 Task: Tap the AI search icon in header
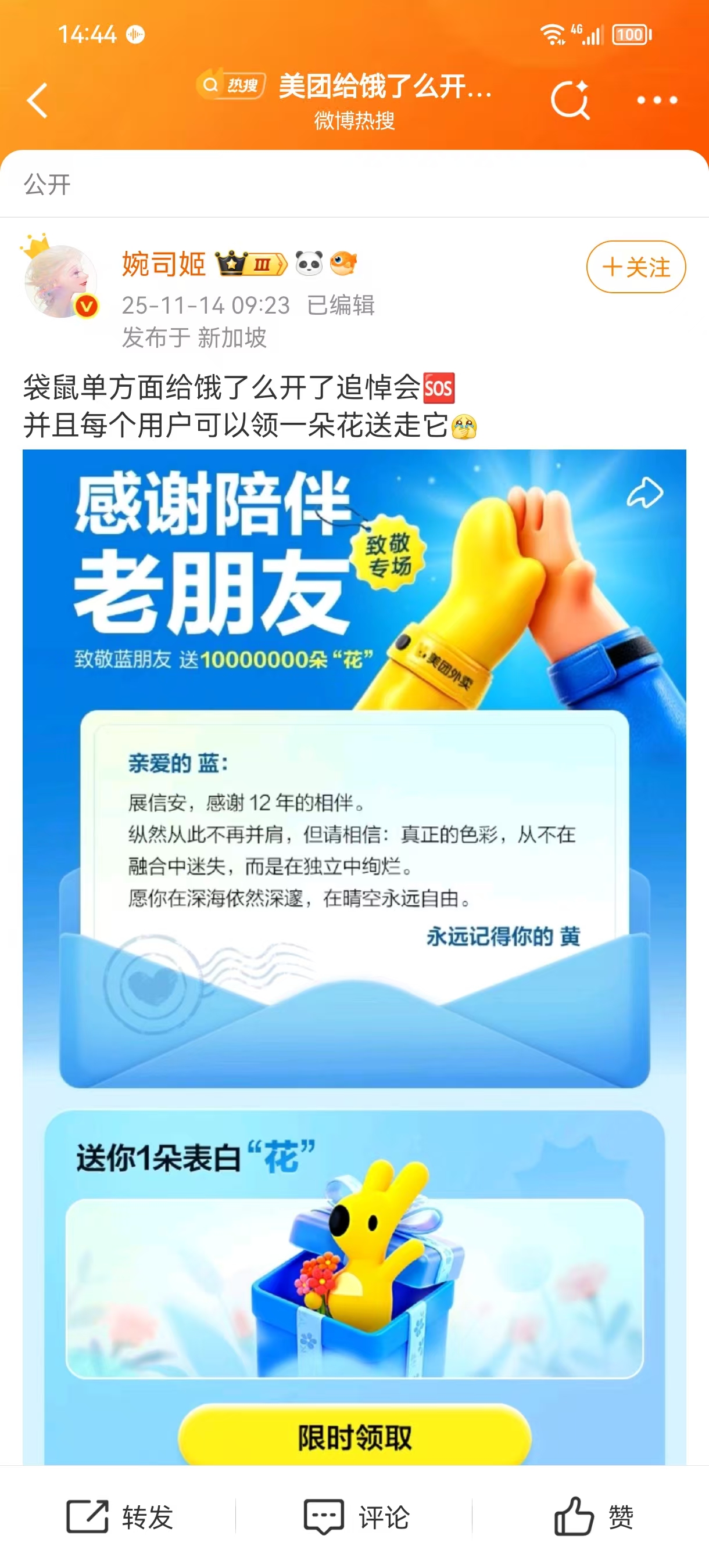point(570,100)
